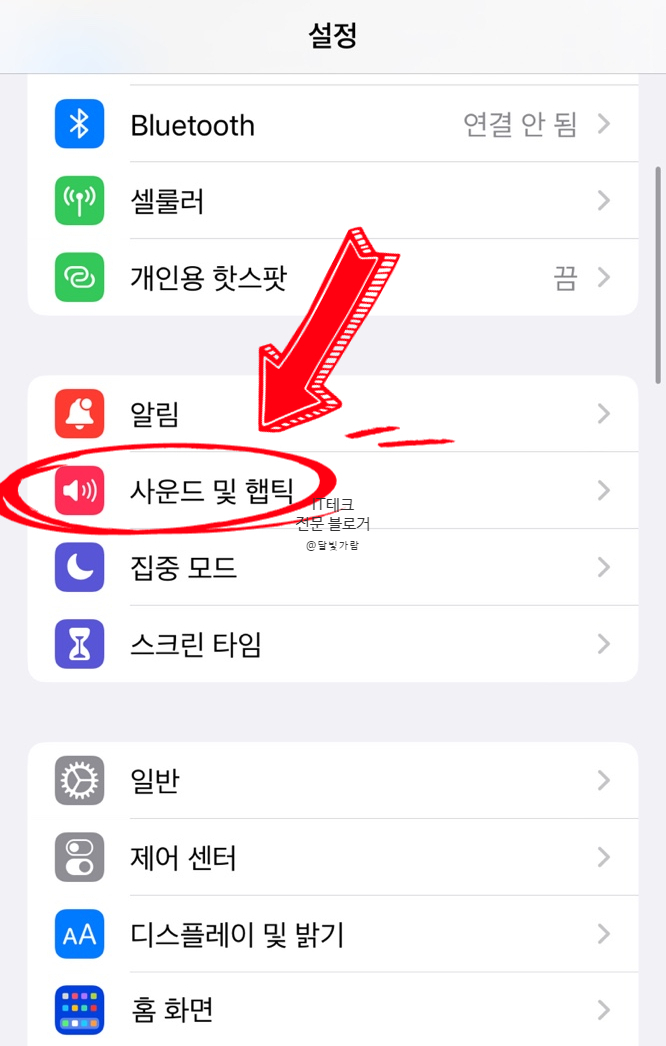Open 제어 센터 settings
666x1046 pixels.
tap(333, 857)
